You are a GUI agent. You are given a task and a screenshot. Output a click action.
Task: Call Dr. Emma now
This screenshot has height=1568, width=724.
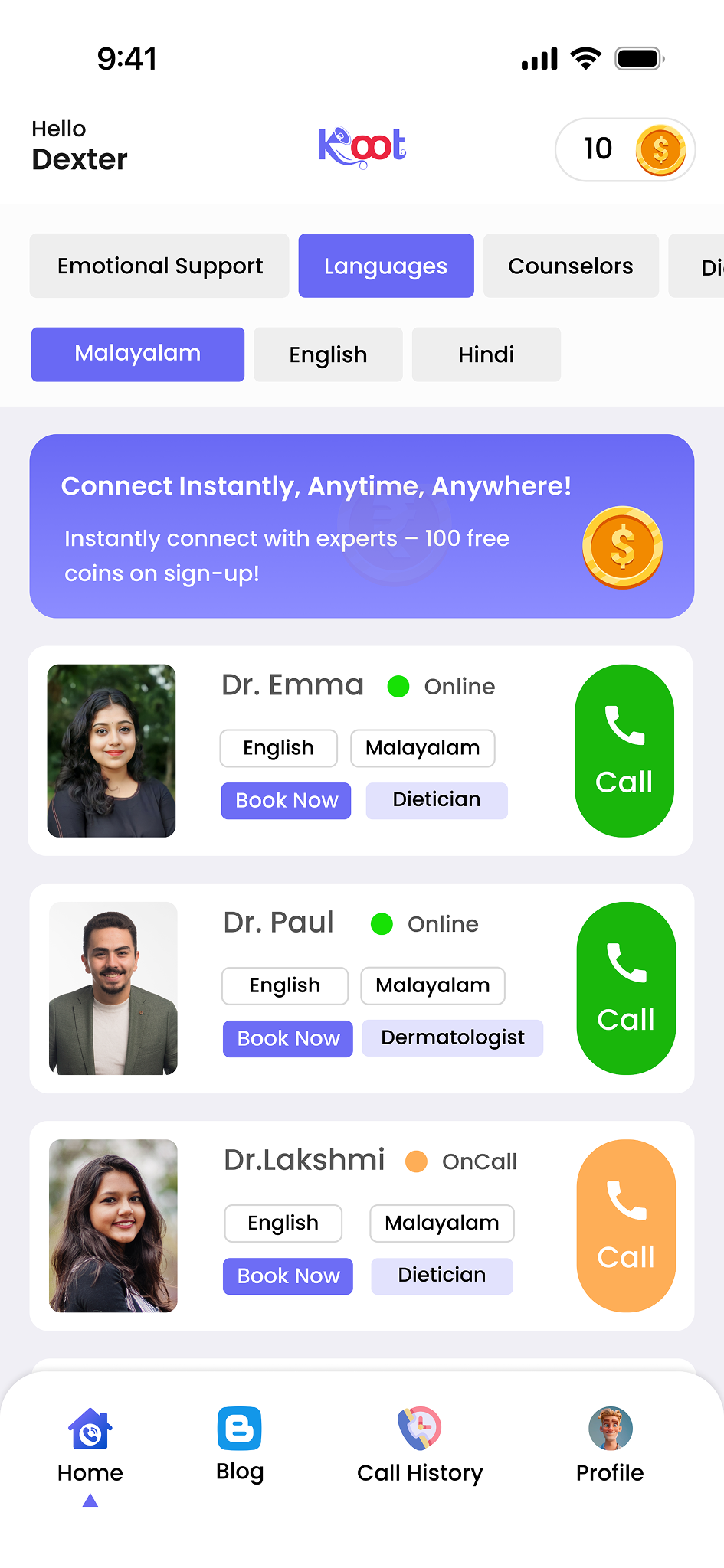coord(624,750)
